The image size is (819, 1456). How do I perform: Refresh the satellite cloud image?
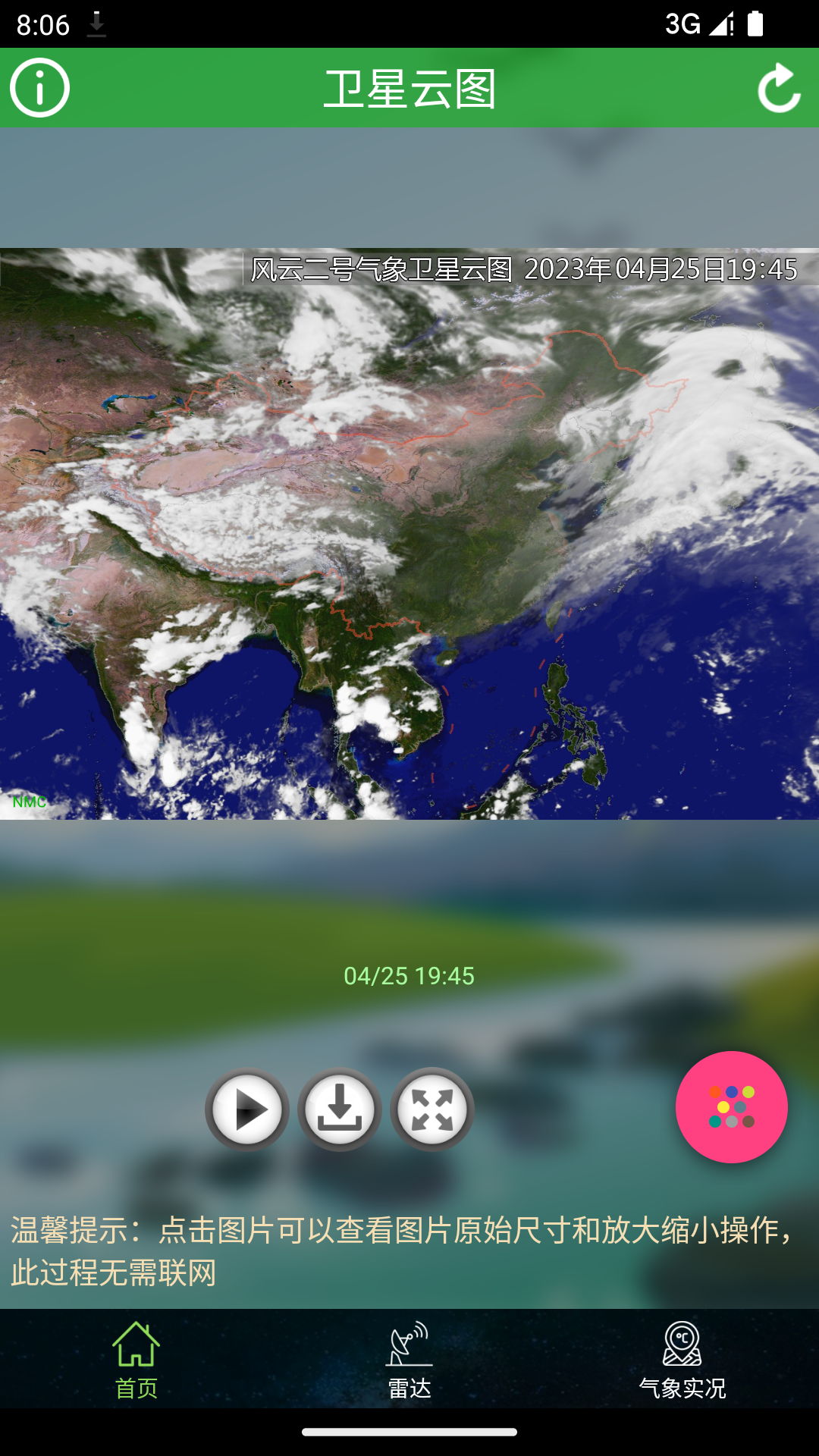pos(779,88)
